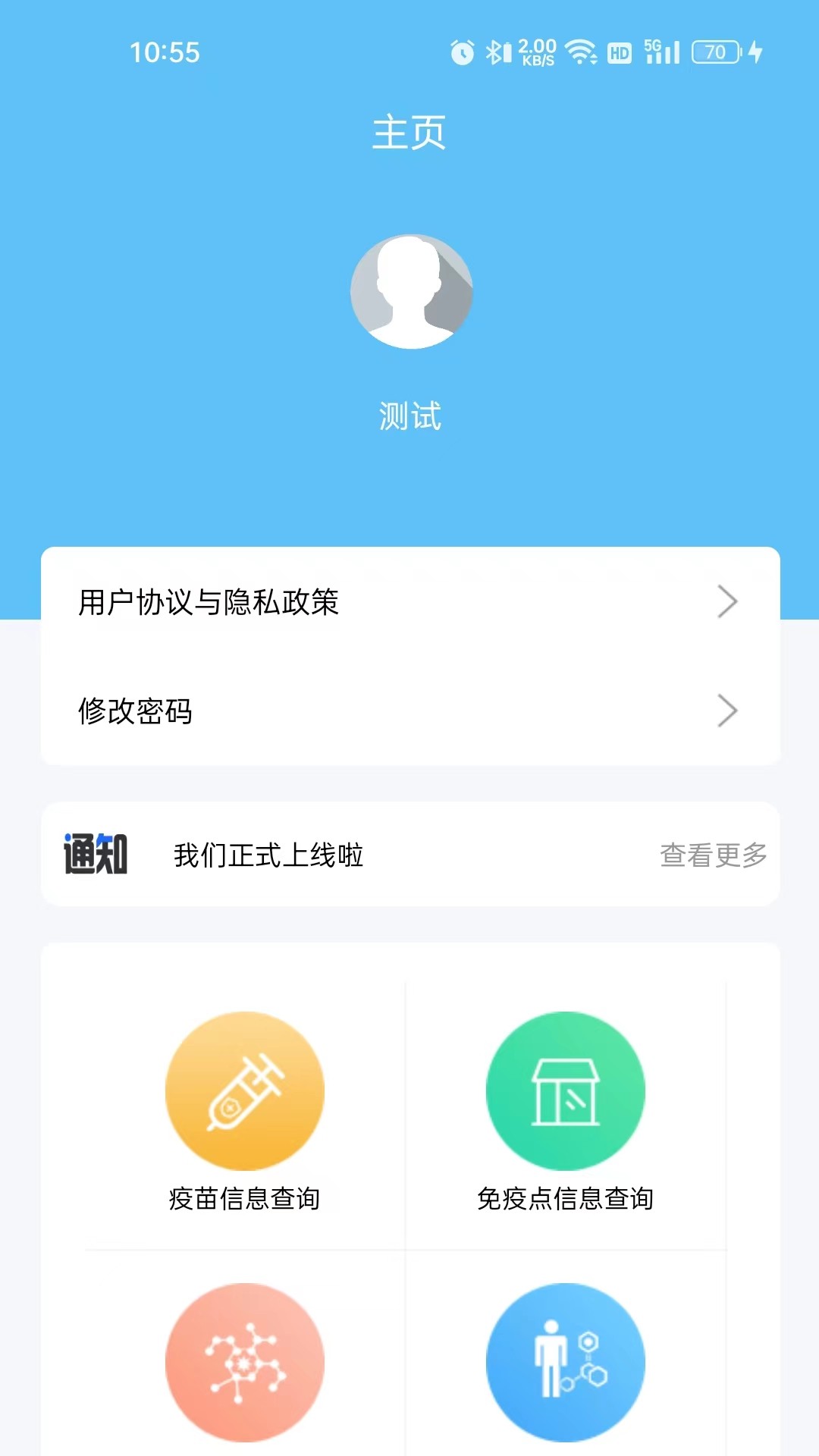Tap 查看更多 to view more notices

713,855
